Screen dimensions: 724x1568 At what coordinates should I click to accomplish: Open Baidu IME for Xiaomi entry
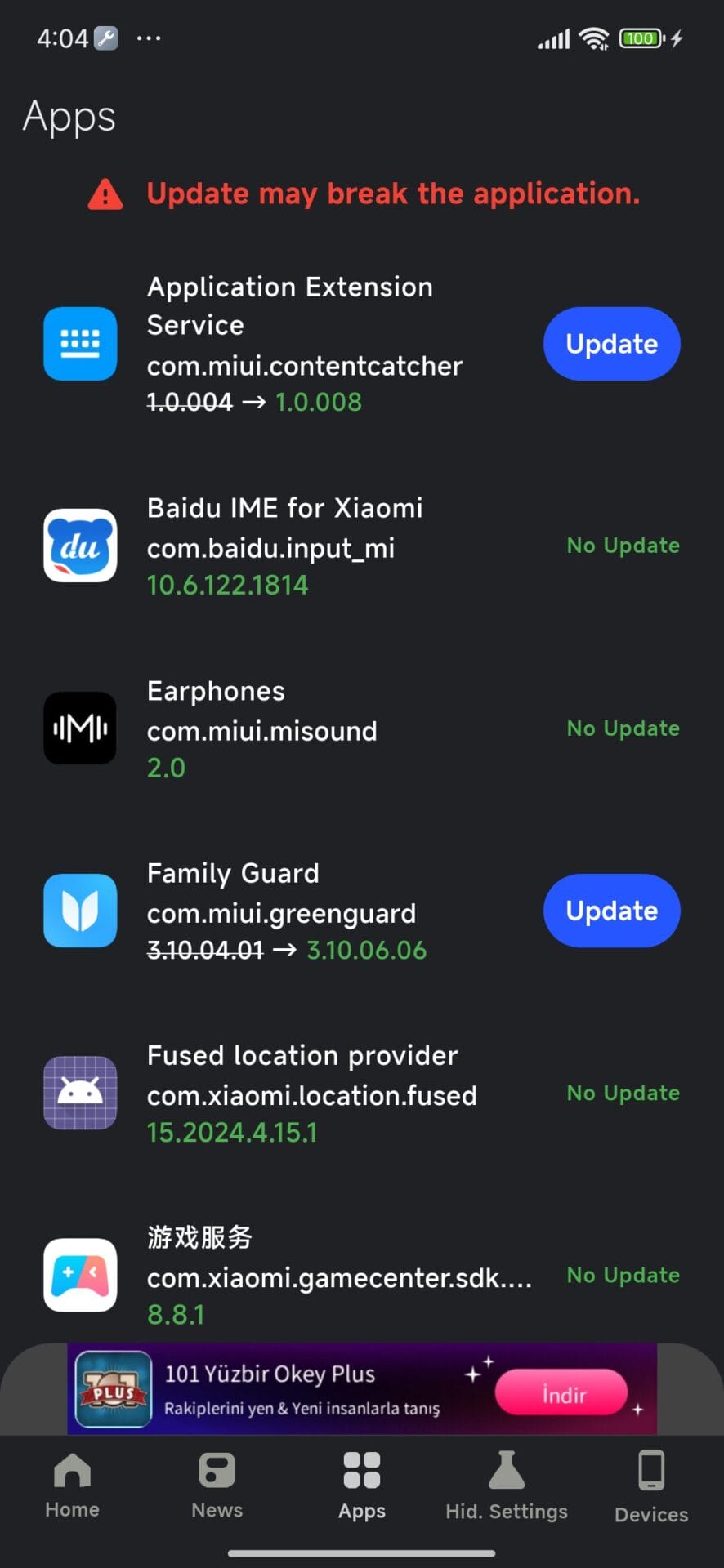[x=284, y=546]
